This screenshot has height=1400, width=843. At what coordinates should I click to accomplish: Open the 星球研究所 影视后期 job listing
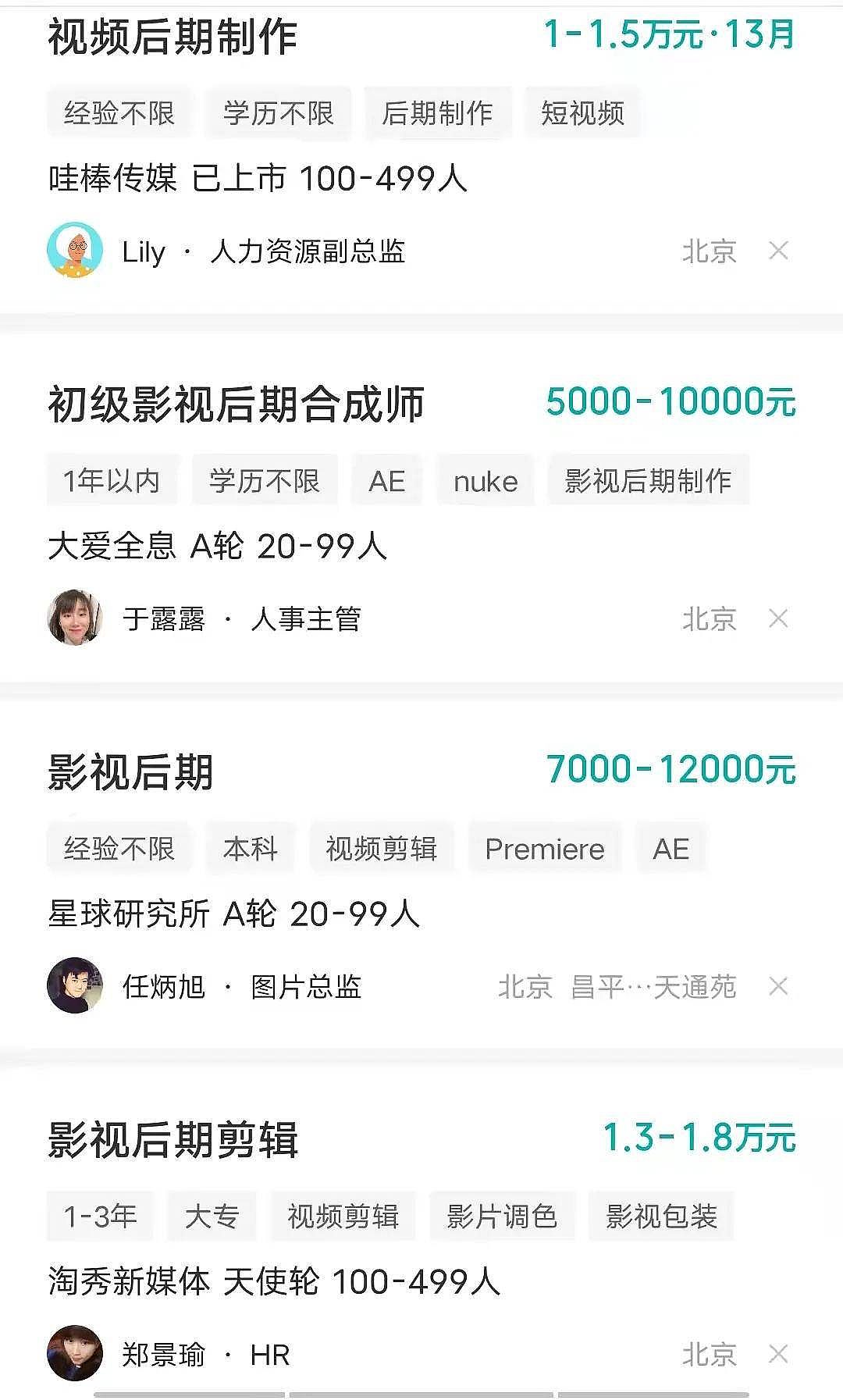pyautogui.click(x=130, y=772)
